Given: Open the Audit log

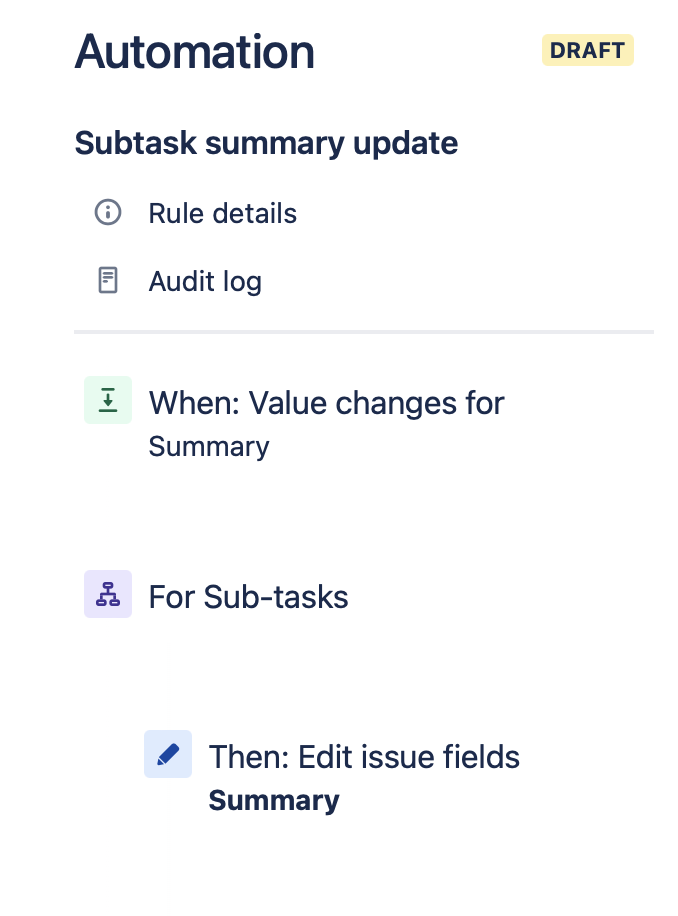Looking at the screenshot, I should point(205,281).
